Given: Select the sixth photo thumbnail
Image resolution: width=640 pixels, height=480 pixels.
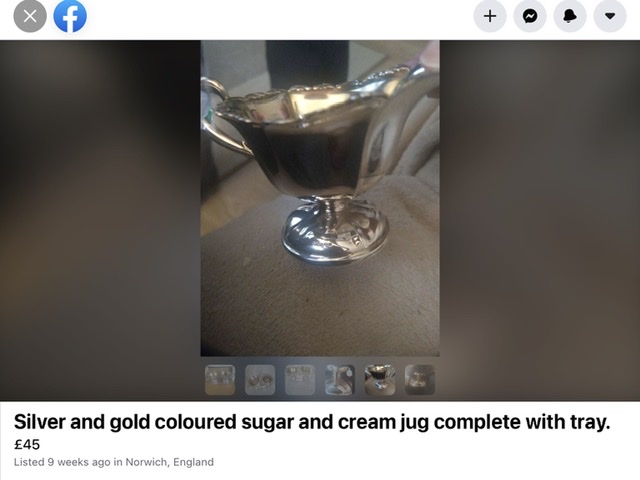Looking at the screenshot, I should point(420,379).
